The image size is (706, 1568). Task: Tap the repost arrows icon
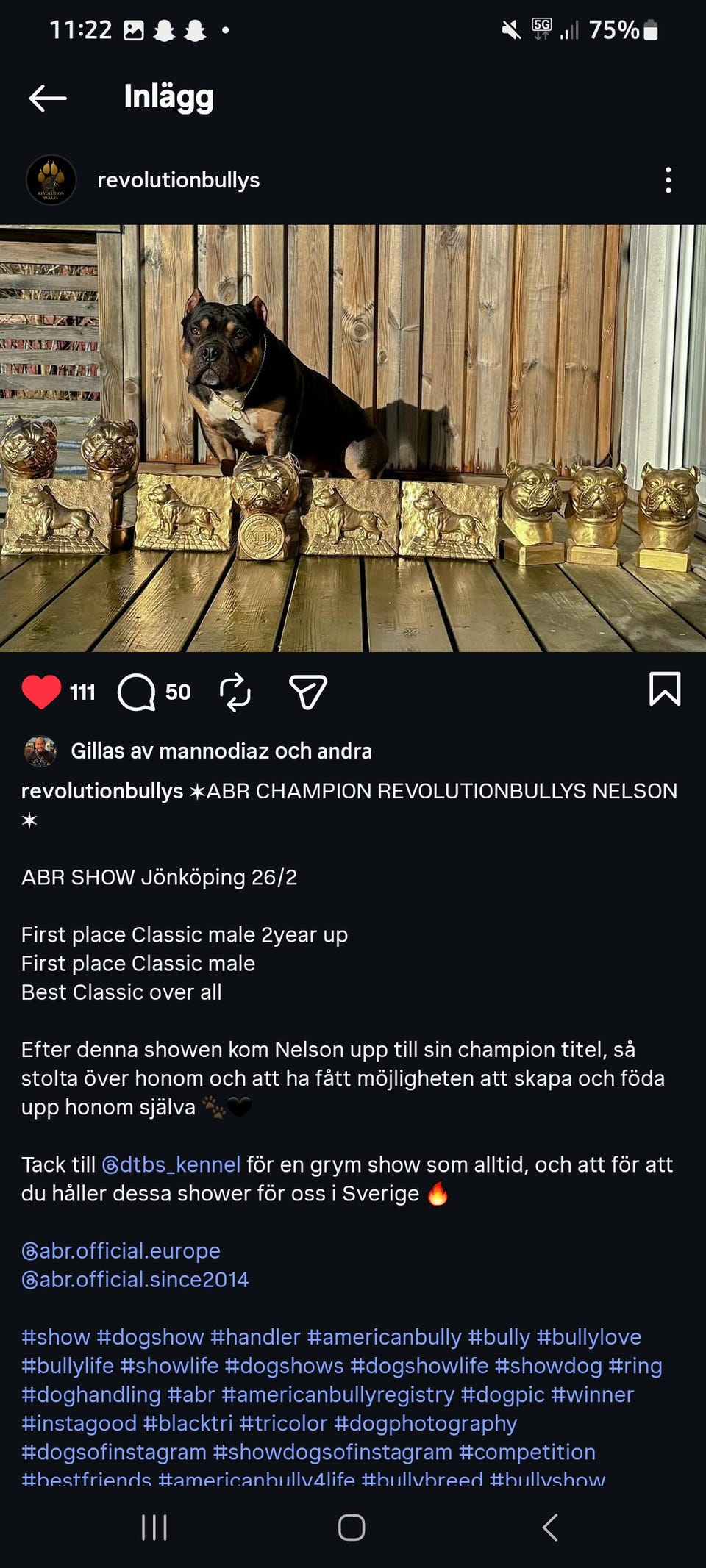click(234, 691)
